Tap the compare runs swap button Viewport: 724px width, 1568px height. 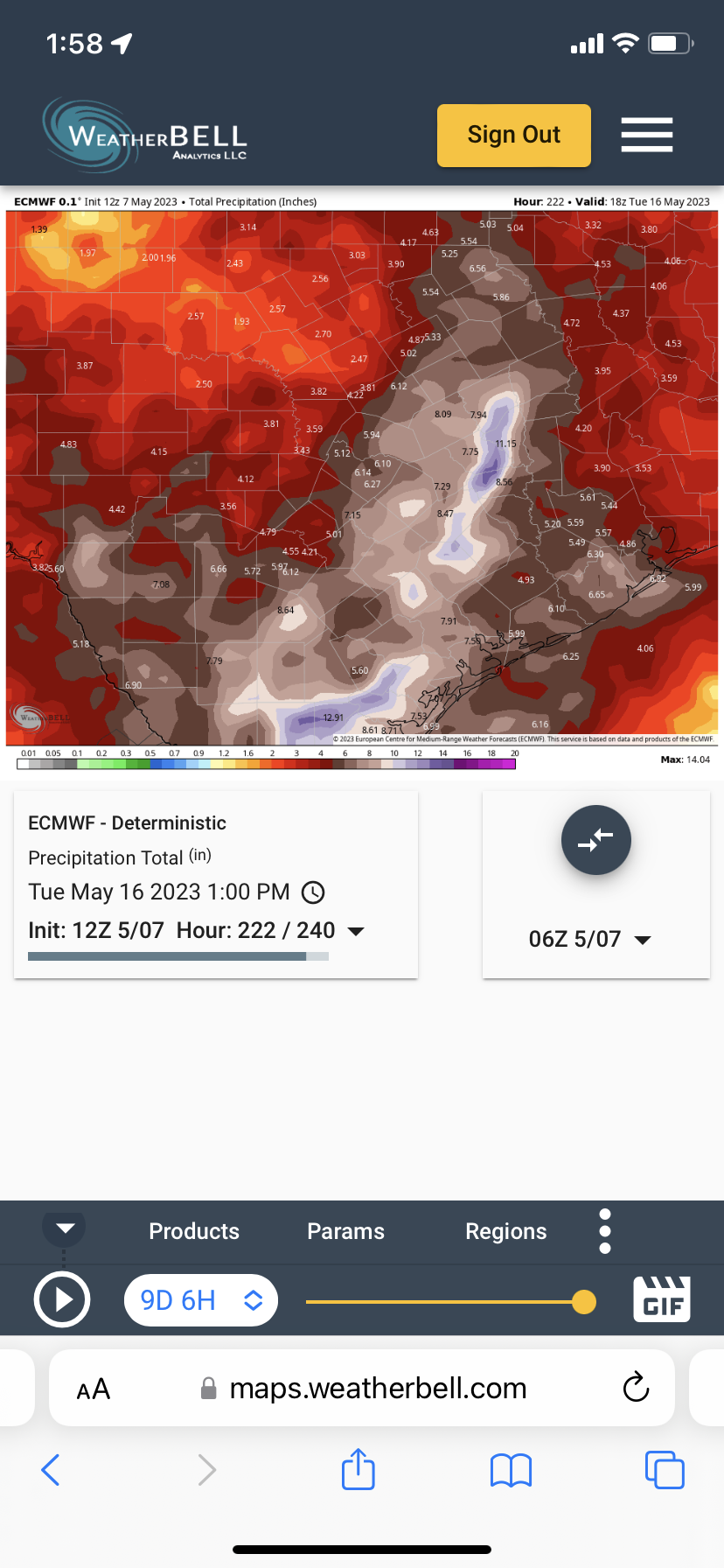pos(595,840)
